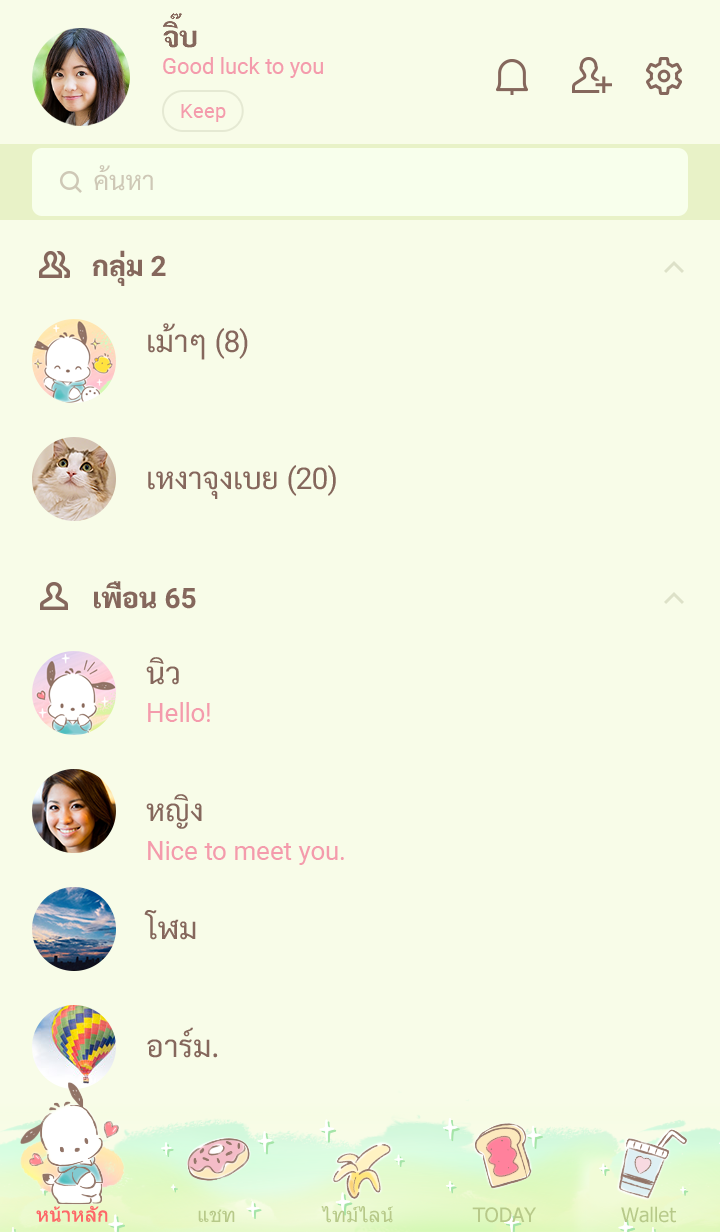Open the Keep button
This screenshot has height=1232, width=720.
point(203,111)
